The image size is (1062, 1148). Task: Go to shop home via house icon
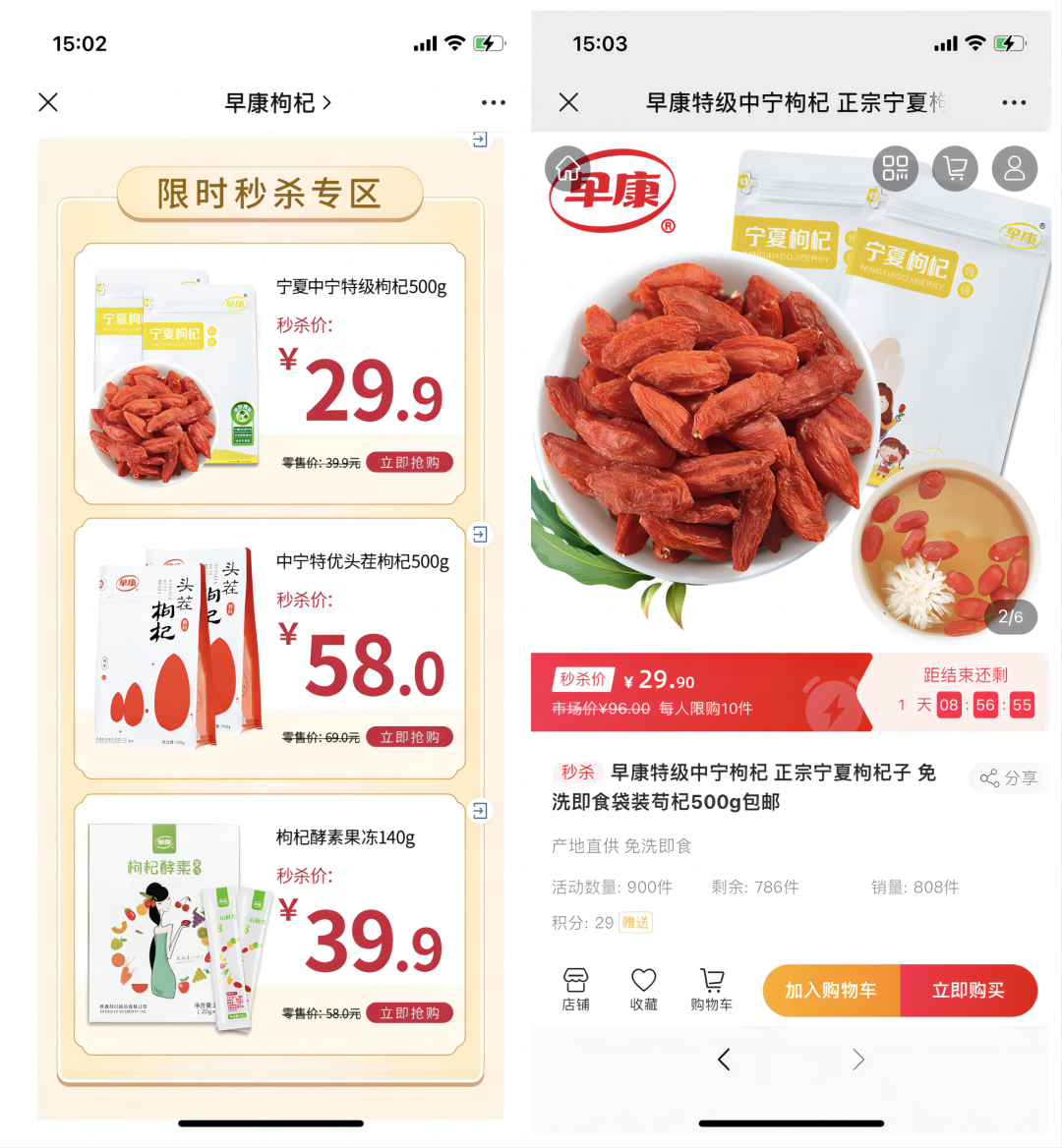tap(567, 168)
